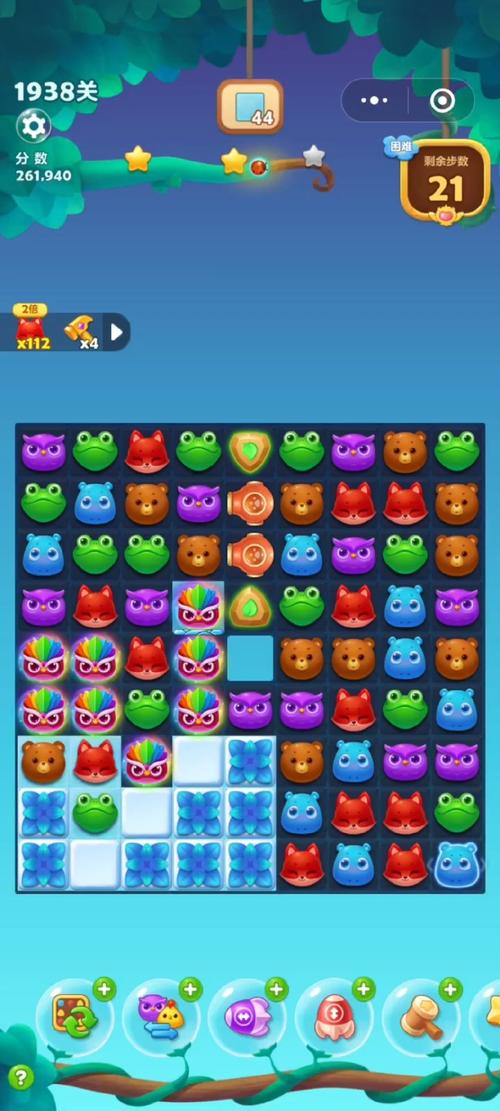The width and height of the screenshot is (500, 1111).
Task: Expand the booster panel arrow
Action: coord(117,332)
